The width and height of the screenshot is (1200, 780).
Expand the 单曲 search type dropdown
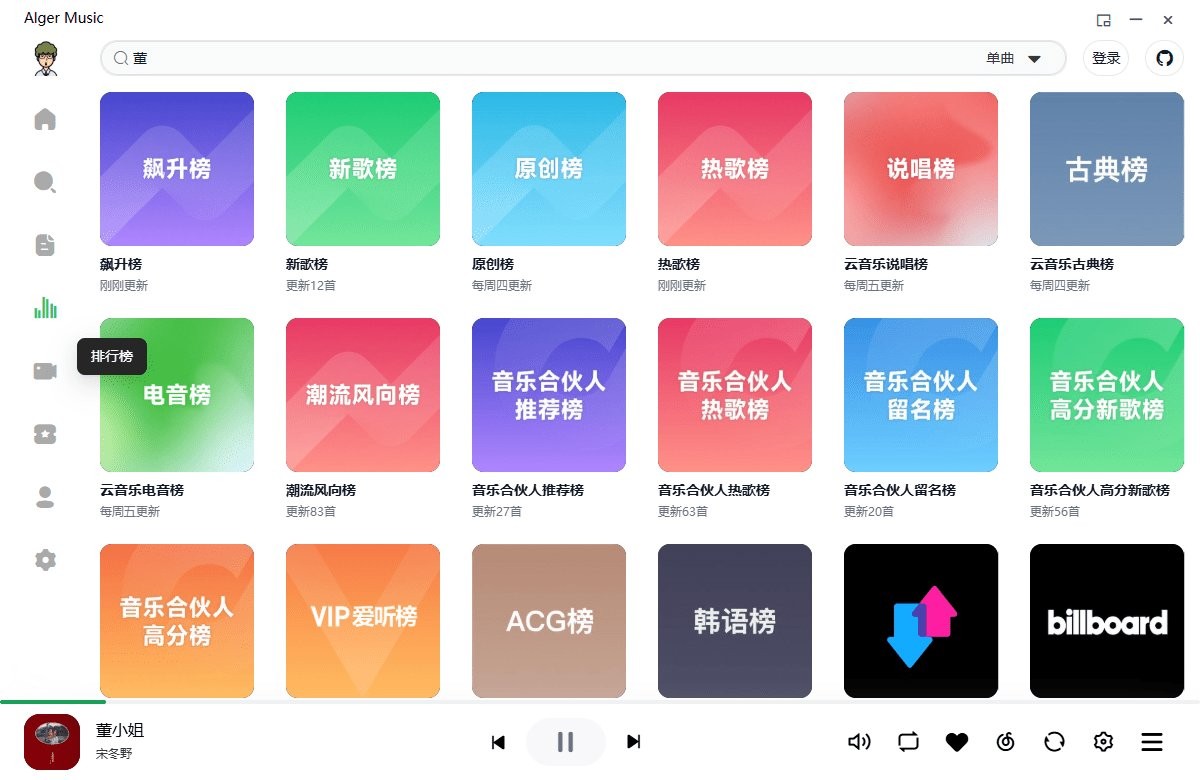(x=1013, y=59)
